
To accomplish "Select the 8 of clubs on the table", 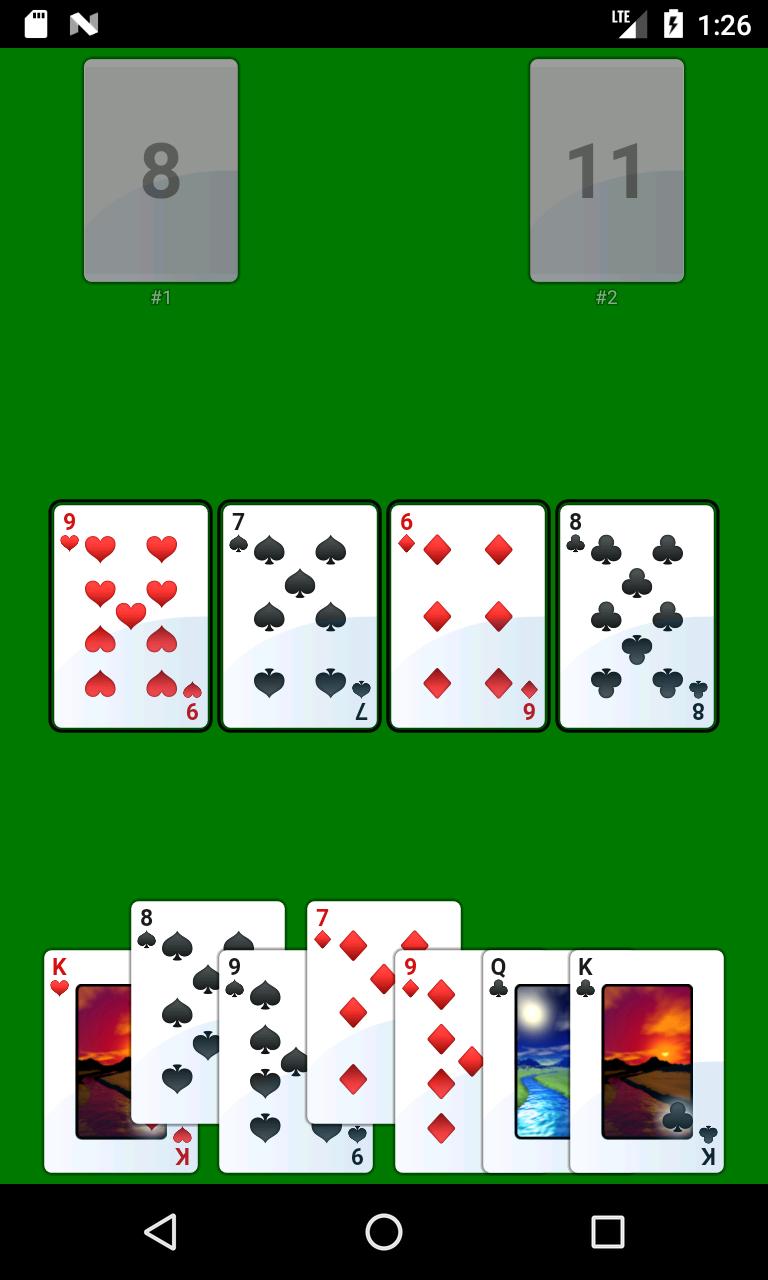I will (637, 616).
